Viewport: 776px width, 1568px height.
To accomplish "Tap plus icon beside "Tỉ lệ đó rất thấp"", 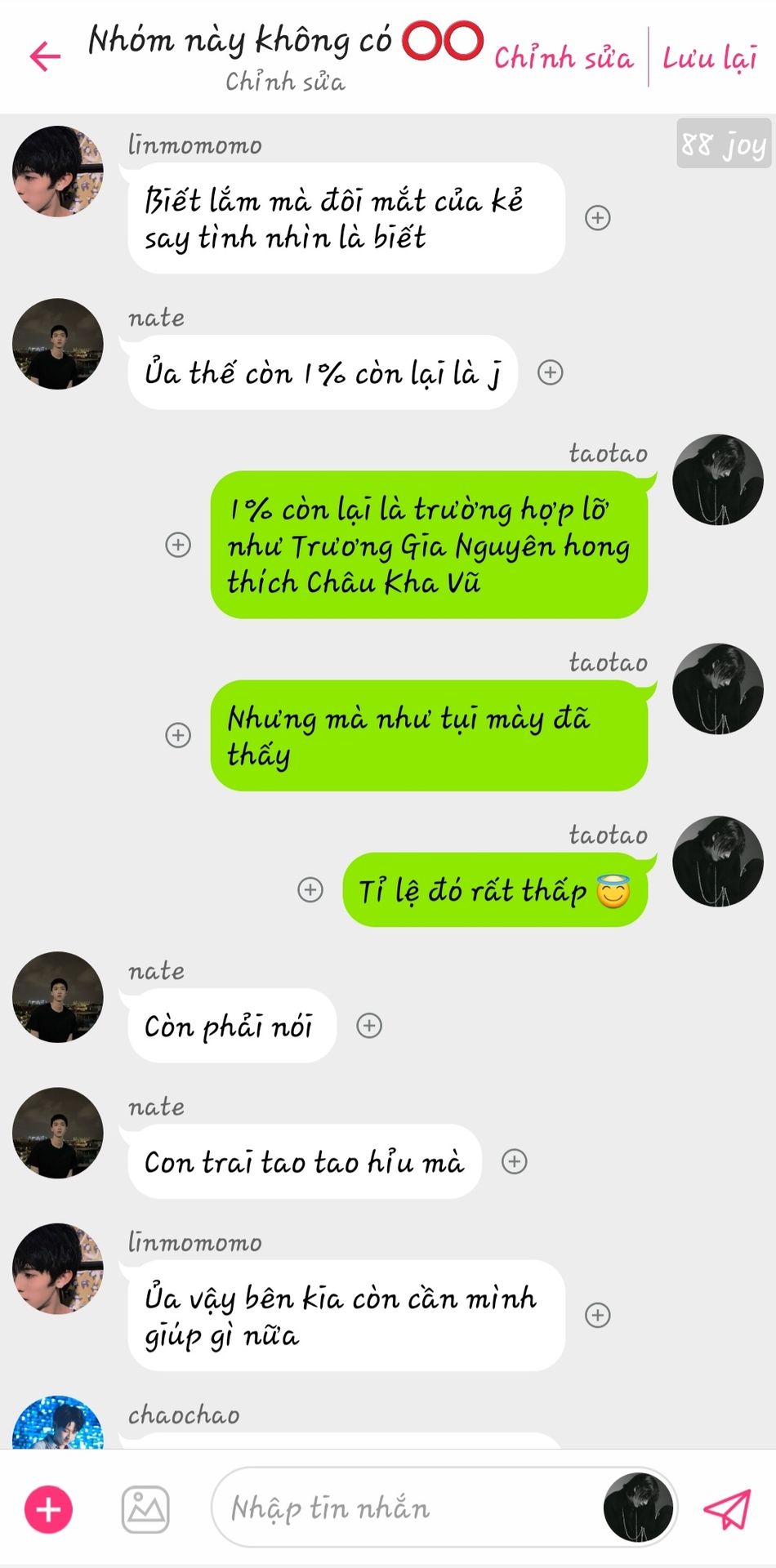I will point(310,889).
